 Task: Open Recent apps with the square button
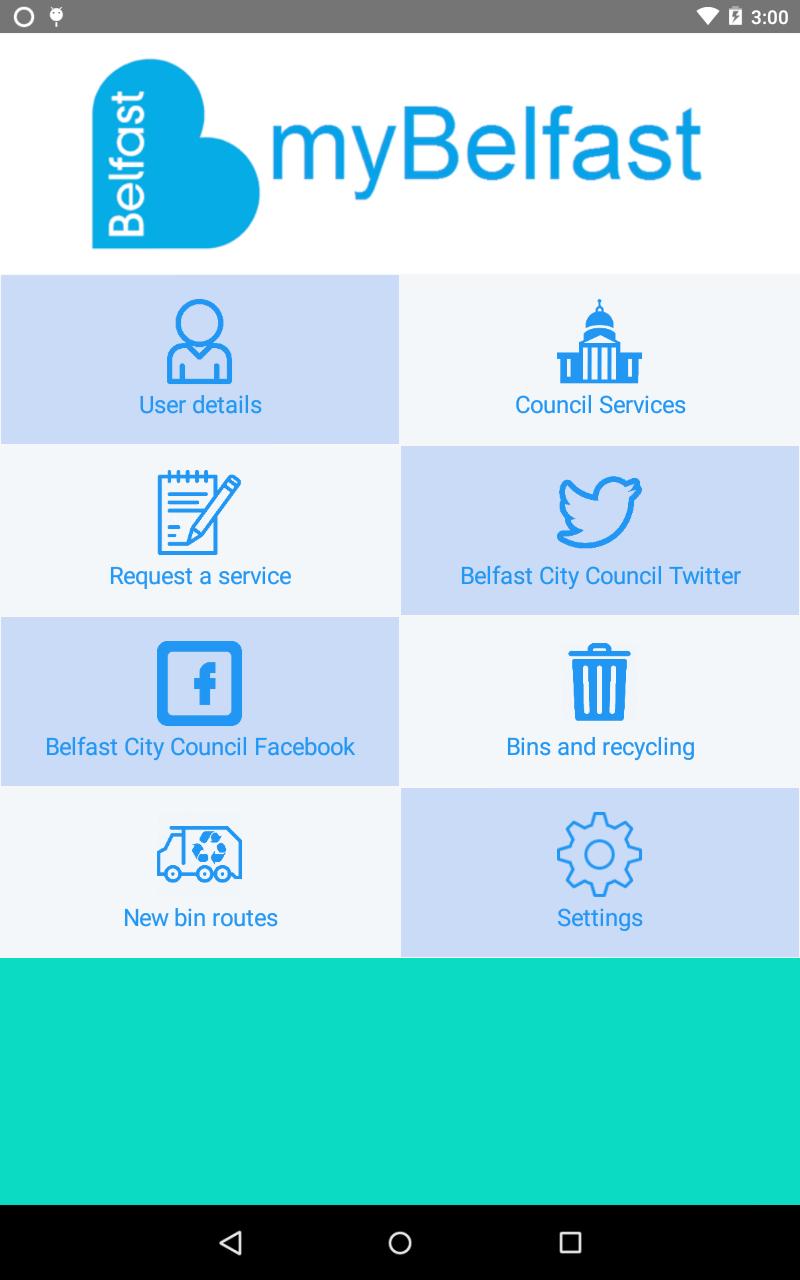point(568,1243)
